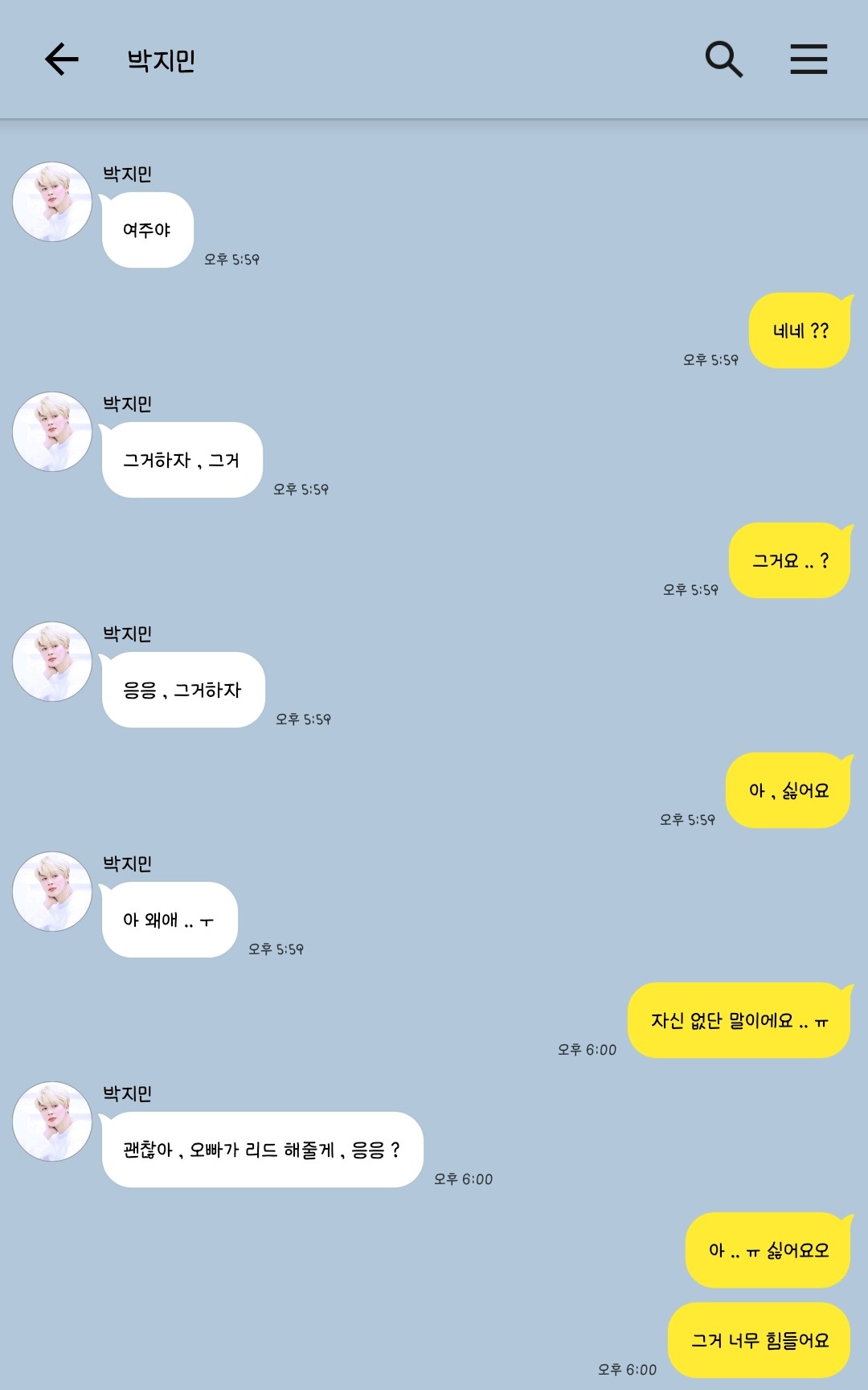Open 박지민's profile photo beside the 여주야 message
The image size is (868, 1390).
click(52, 202)
